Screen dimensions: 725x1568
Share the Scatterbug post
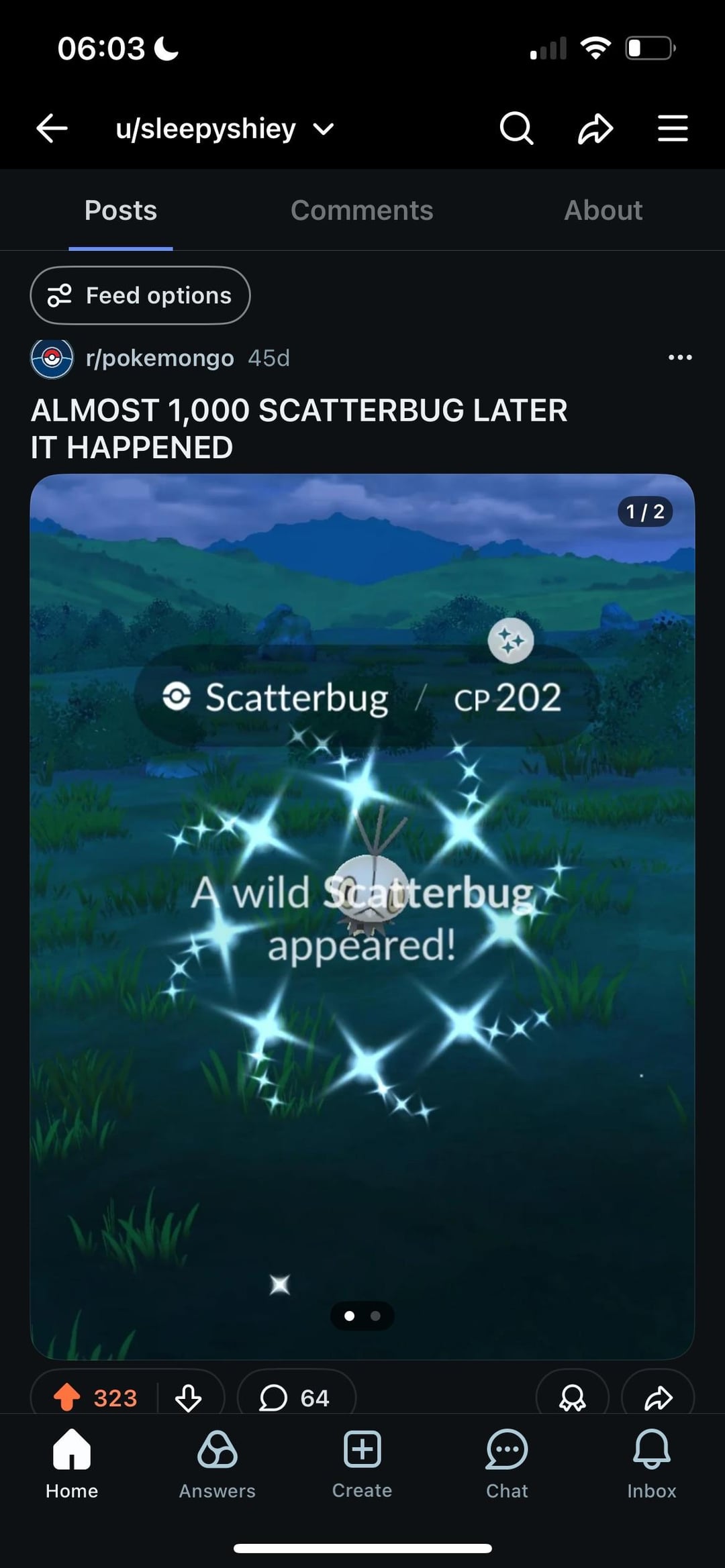pyautogui.click(x=658, y=1397)
